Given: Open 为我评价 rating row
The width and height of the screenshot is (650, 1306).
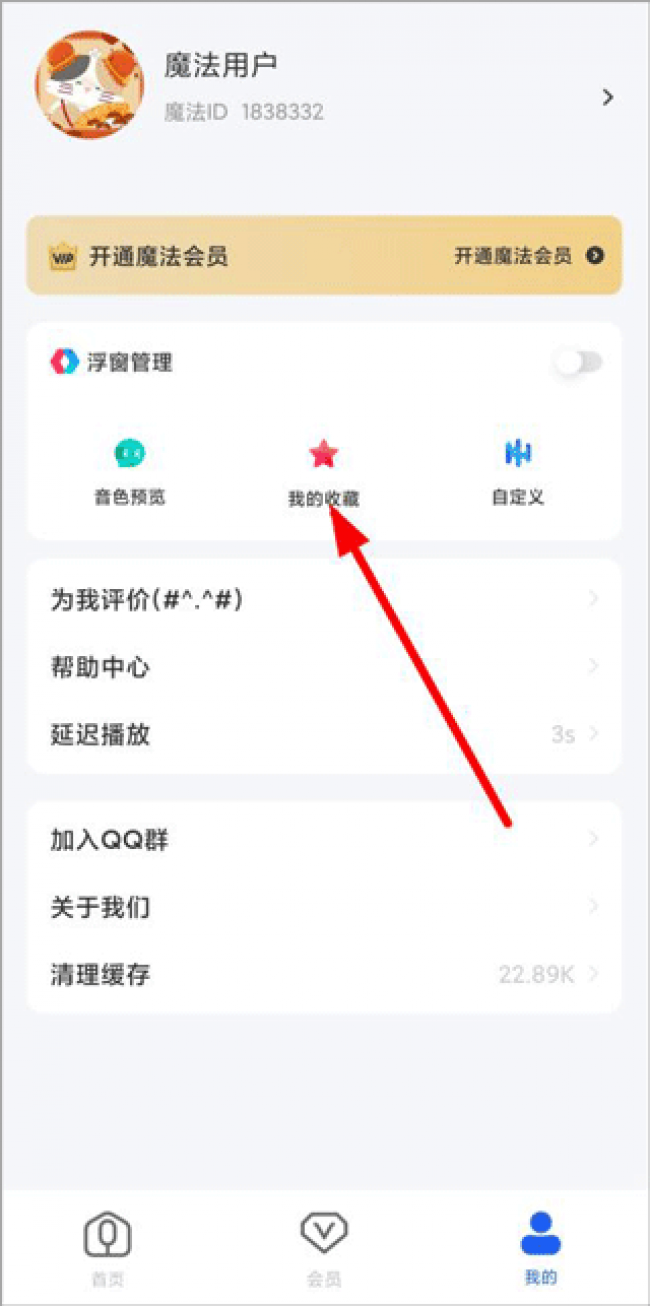Looking at the screenshot, I should tap(324, 600).
